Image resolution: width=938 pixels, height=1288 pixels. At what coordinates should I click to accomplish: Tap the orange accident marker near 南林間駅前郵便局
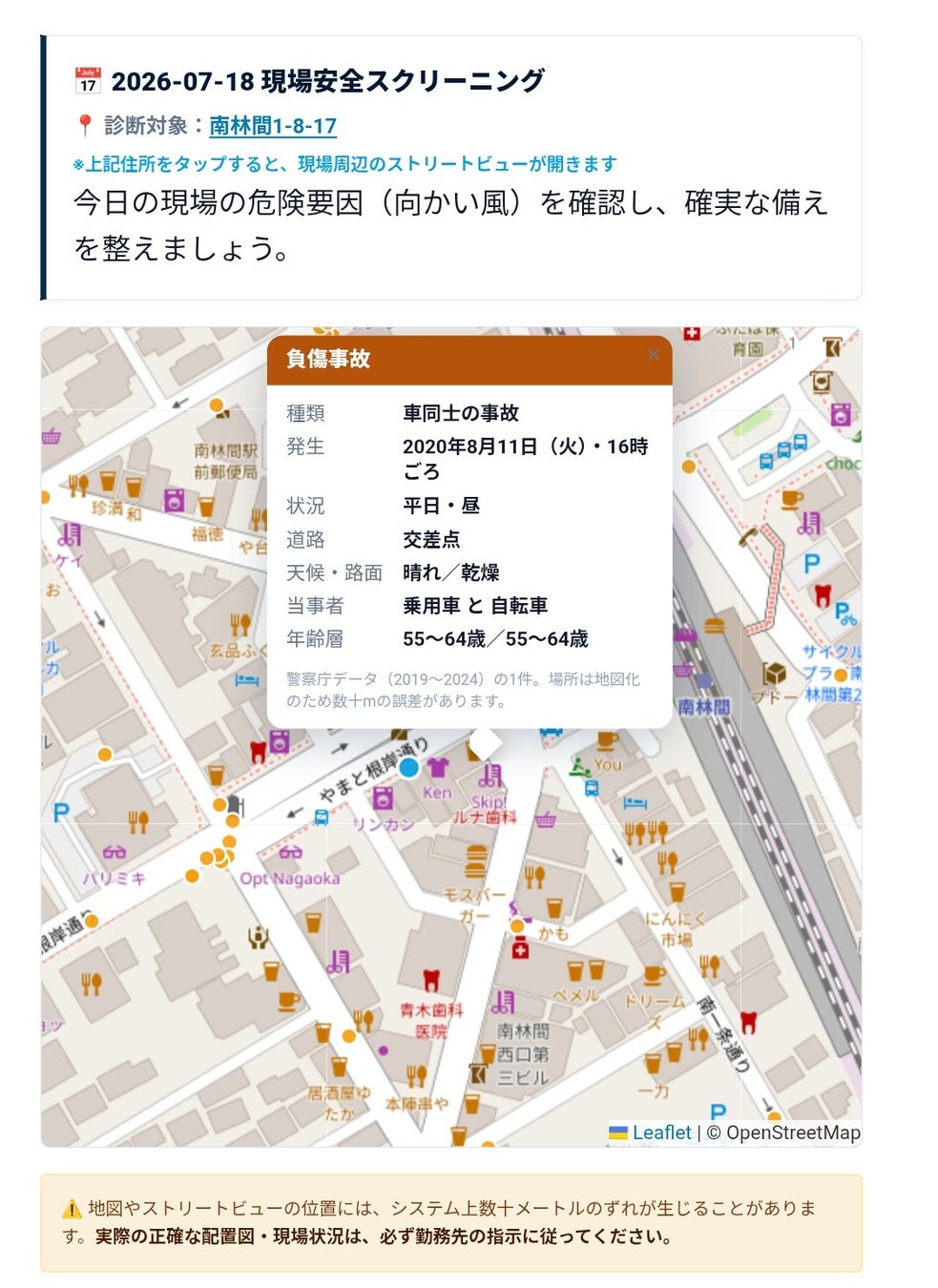pyautogui.click(x=217, y=405)
